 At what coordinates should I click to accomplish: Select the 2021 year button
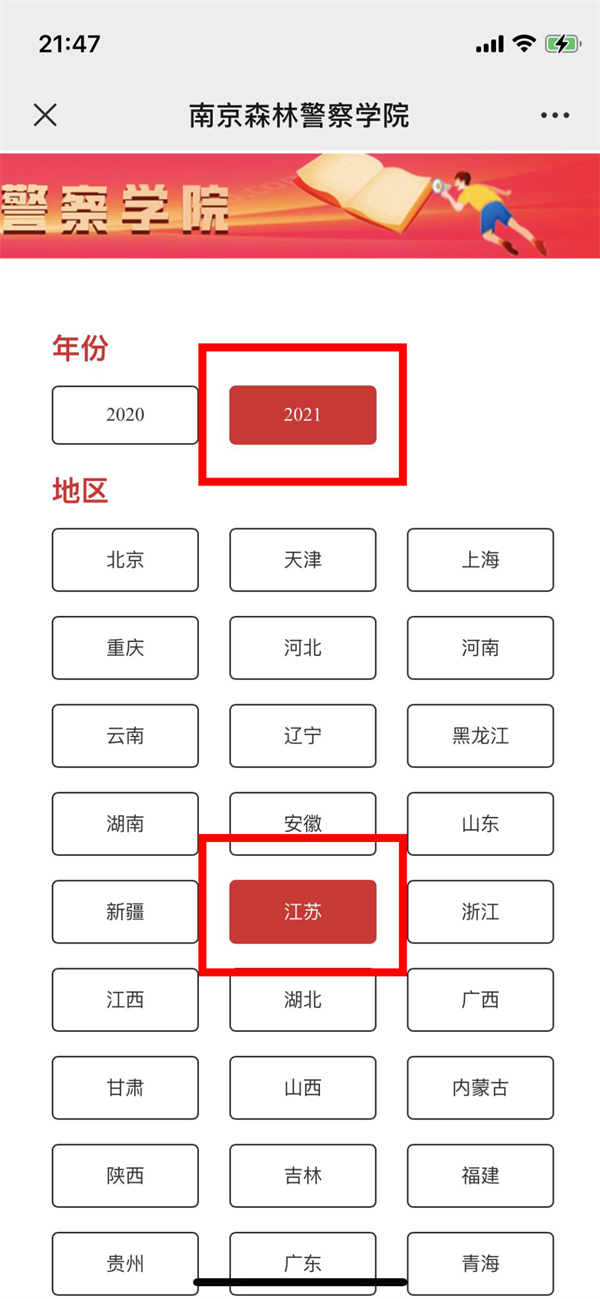[x=303, y=415]
